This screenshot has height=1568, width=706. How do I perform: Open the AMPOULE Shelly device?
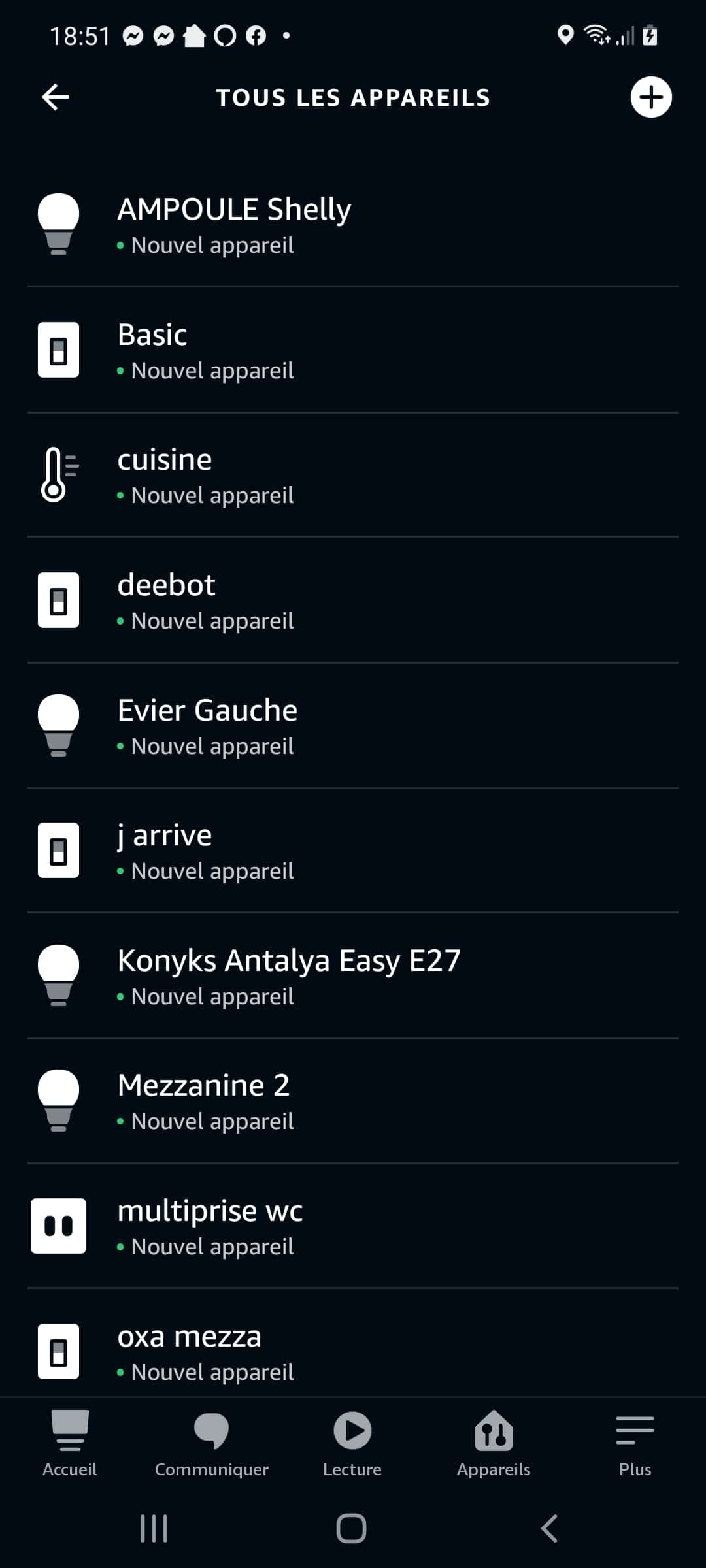click(x=353, y=225)
